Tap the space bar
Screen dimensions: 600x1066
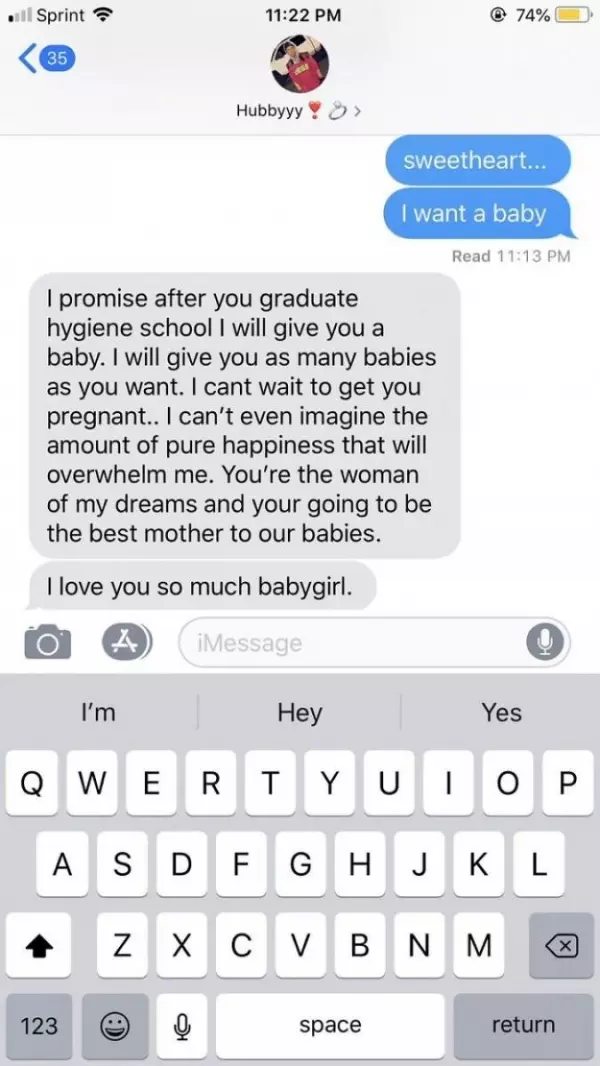pos(329,1025)
